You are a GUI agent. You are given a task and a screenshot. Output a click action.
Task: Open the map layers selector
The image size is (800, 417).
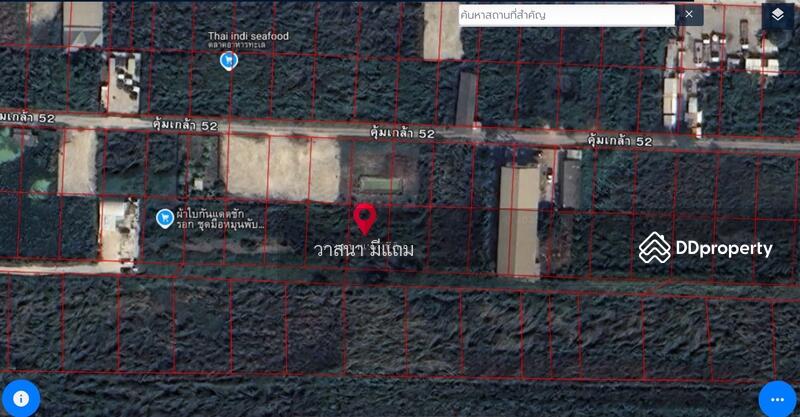[x=778, y=15]
